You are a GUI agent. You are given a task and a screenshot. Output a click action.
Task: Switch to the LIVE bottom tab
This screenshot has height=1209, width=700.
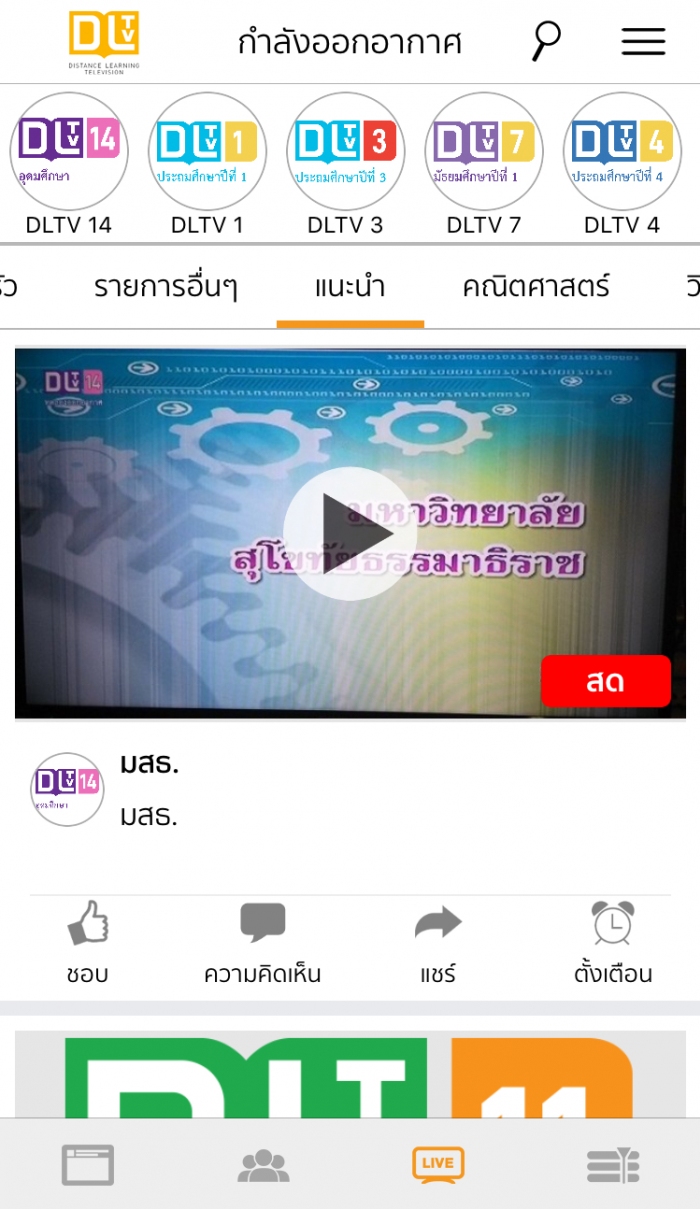pos(438,1165)
